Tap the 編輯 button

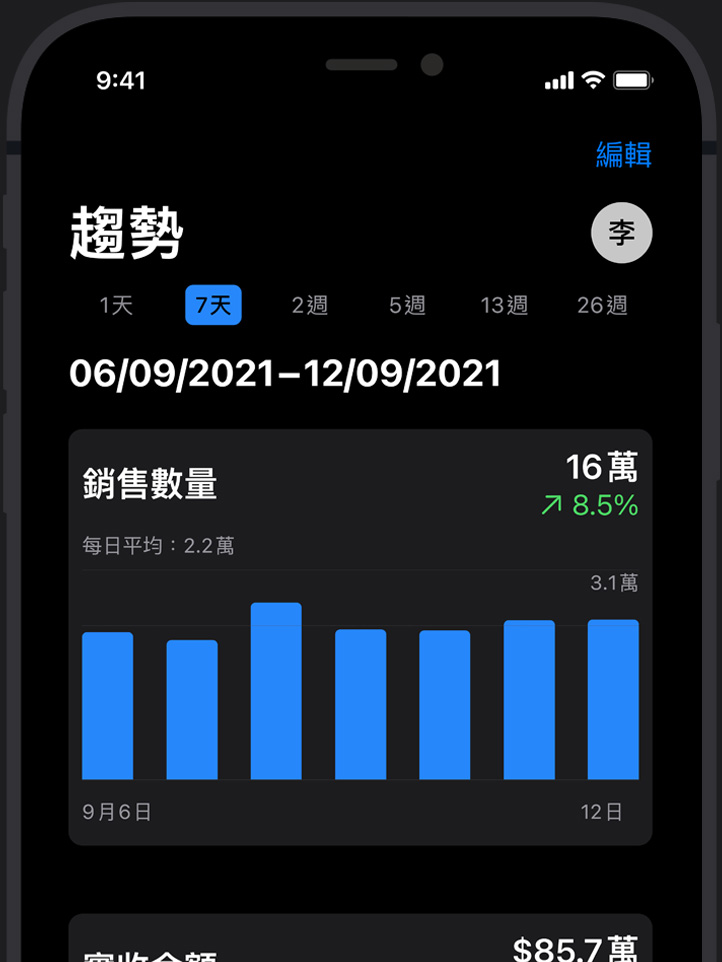pyautogui.click(x=623, y=155)
